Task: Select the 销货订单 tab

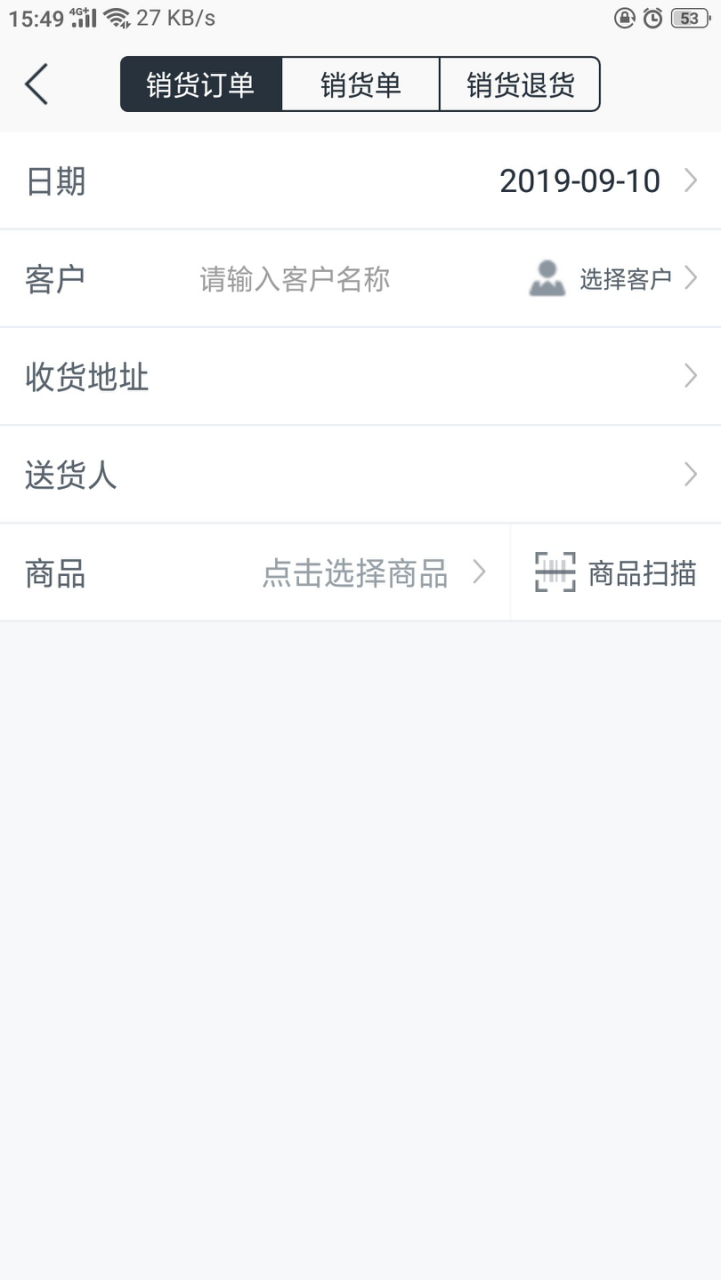Action: click(201, 84)
